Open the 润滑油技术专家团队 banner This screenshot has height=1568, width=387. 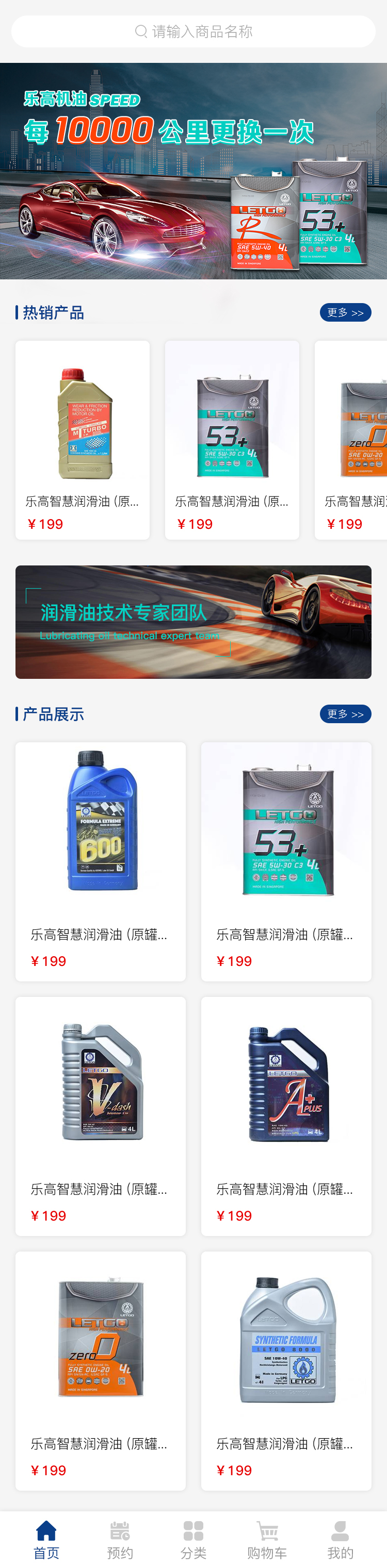tap(193, 622)
